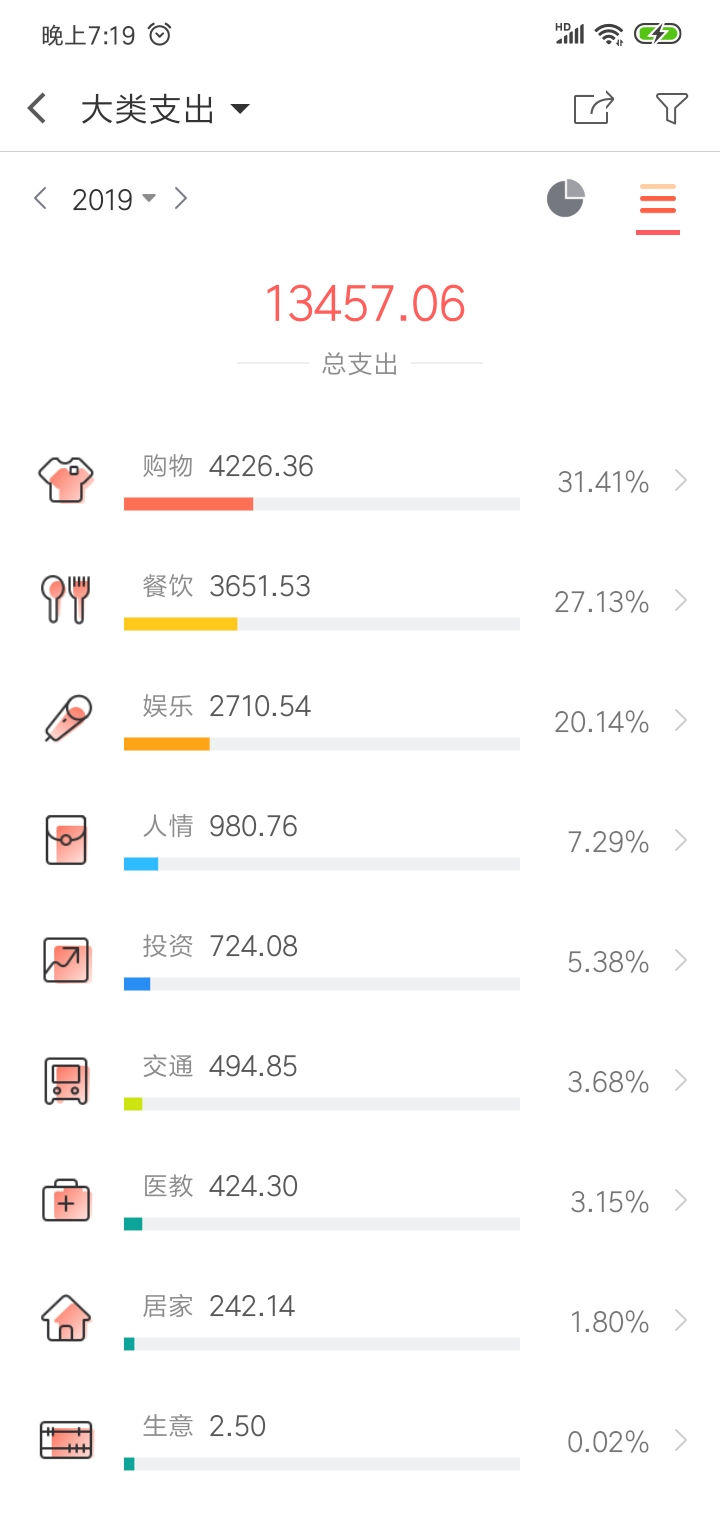The image size is (720, 1520).
Task: View the 生意 spending details
Action: click(360, 1441)
